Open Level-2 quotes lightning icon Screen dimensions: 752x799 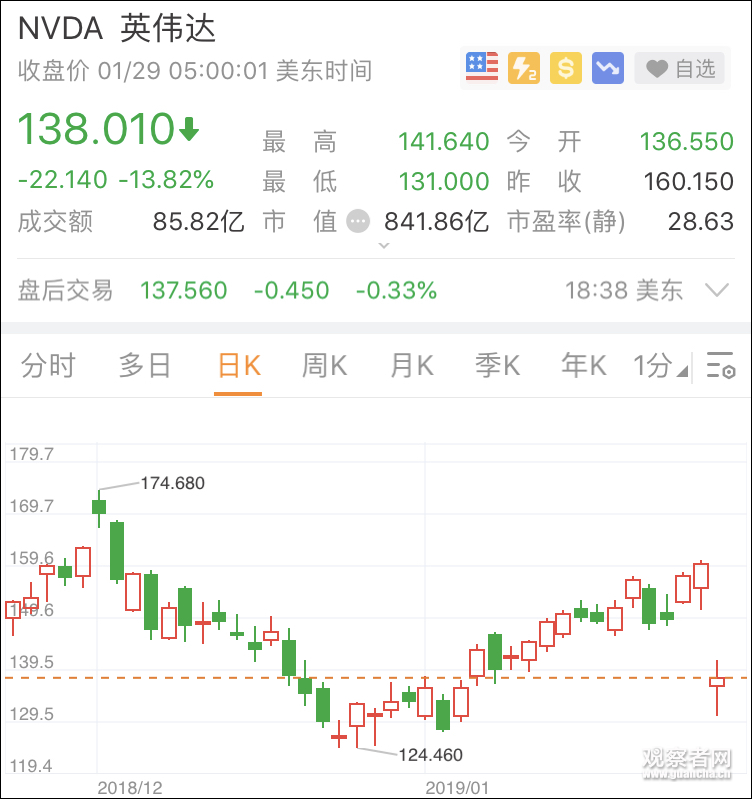click(x=523, y=67)
